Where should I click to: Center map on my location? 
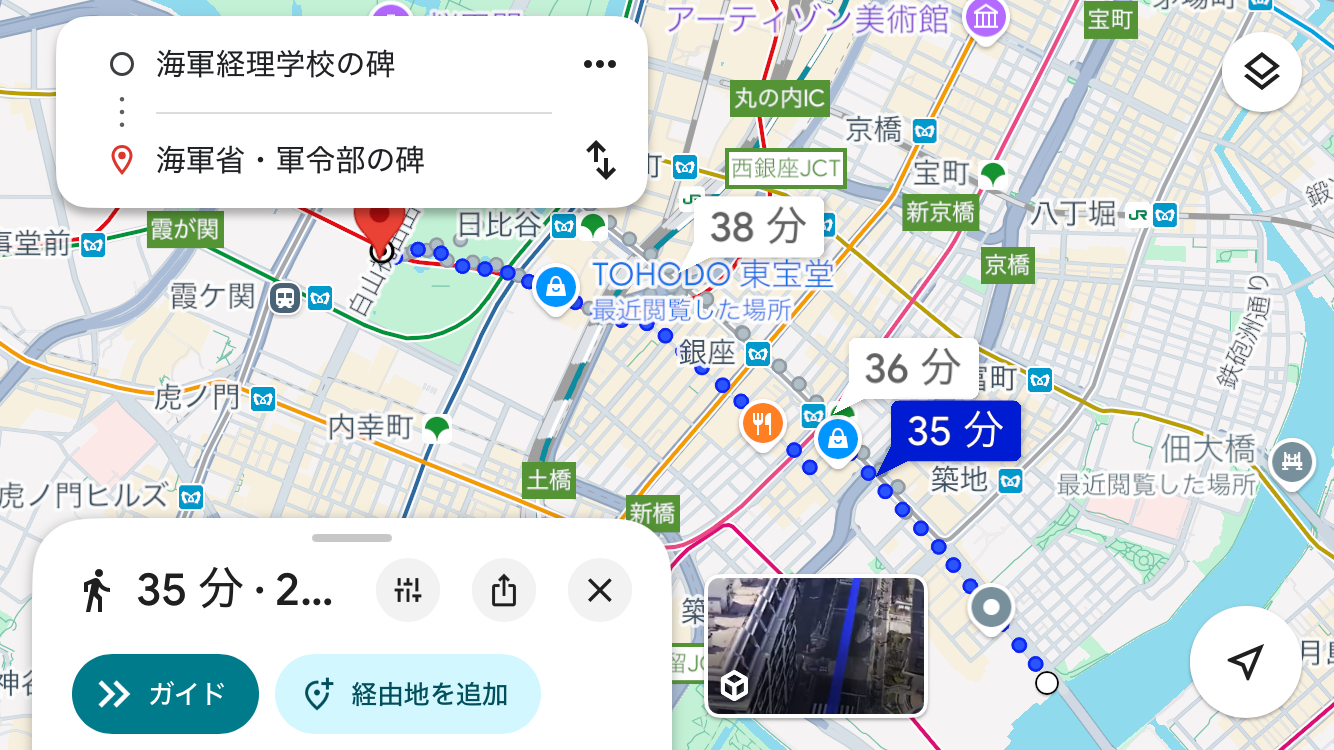click(1245, 662)
